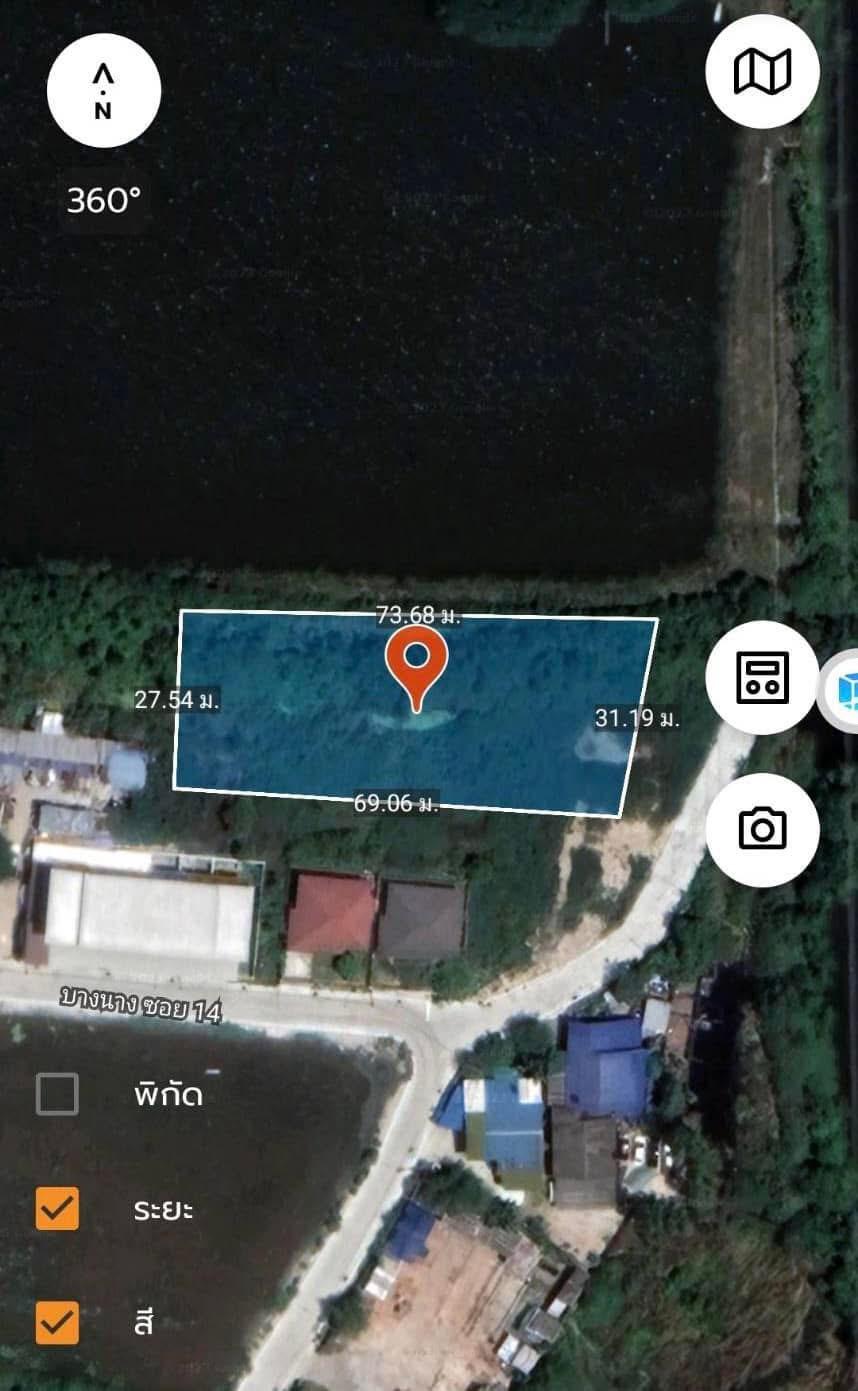
Task: Open the 3D cube button
Action: 840,690
